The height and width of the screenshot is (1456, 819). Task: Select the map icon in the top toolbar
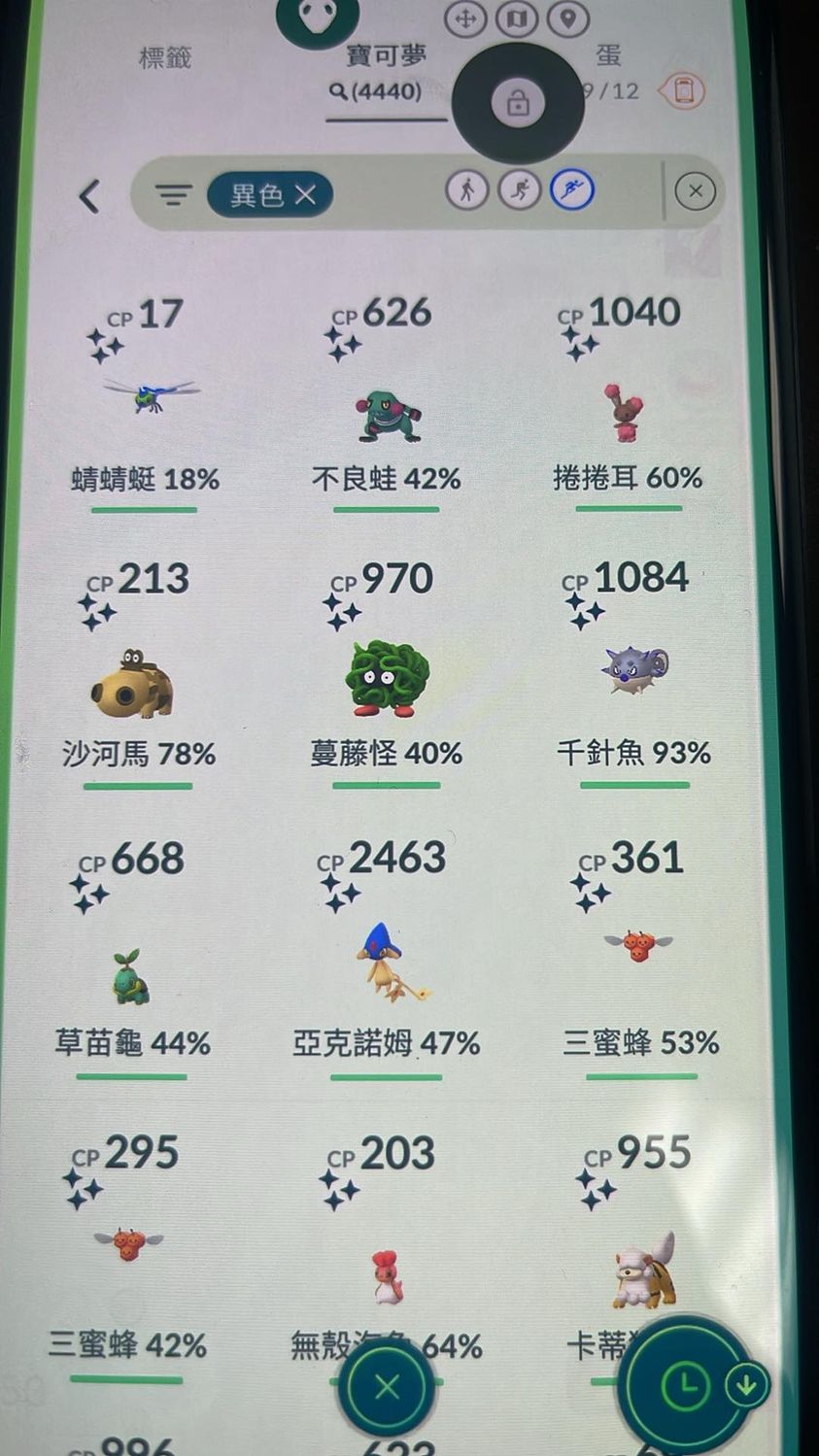point(517,18)
